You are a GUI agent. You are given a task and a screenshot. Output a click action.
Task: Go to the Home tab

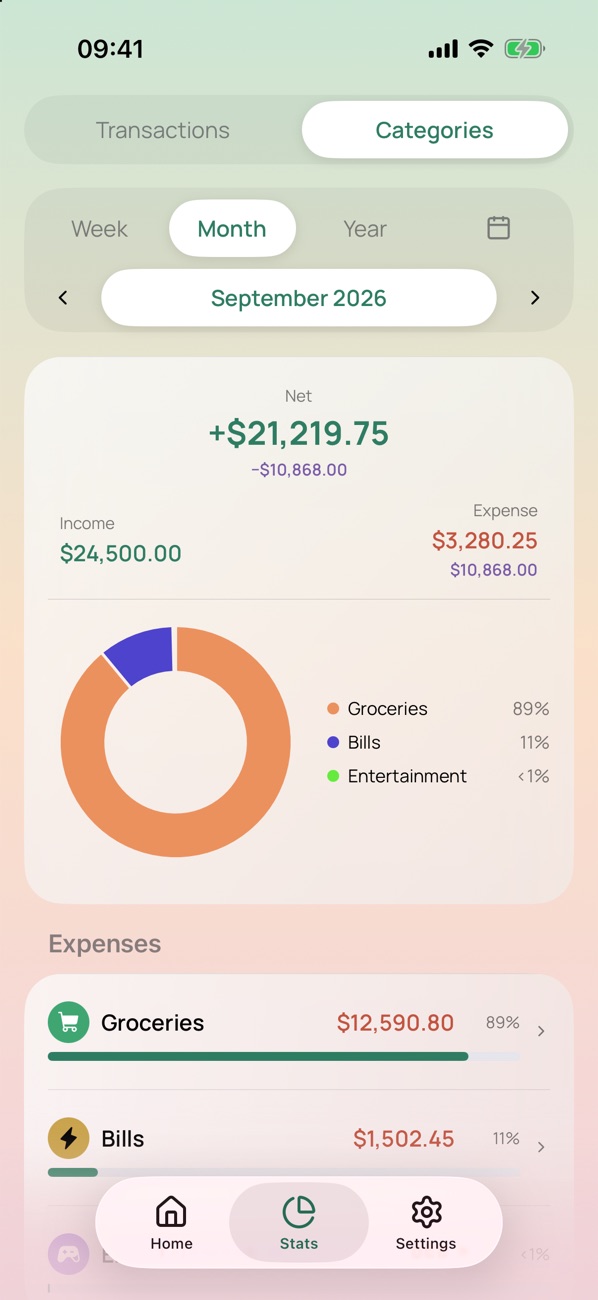pyautogui.click(x=171, y=1224)
